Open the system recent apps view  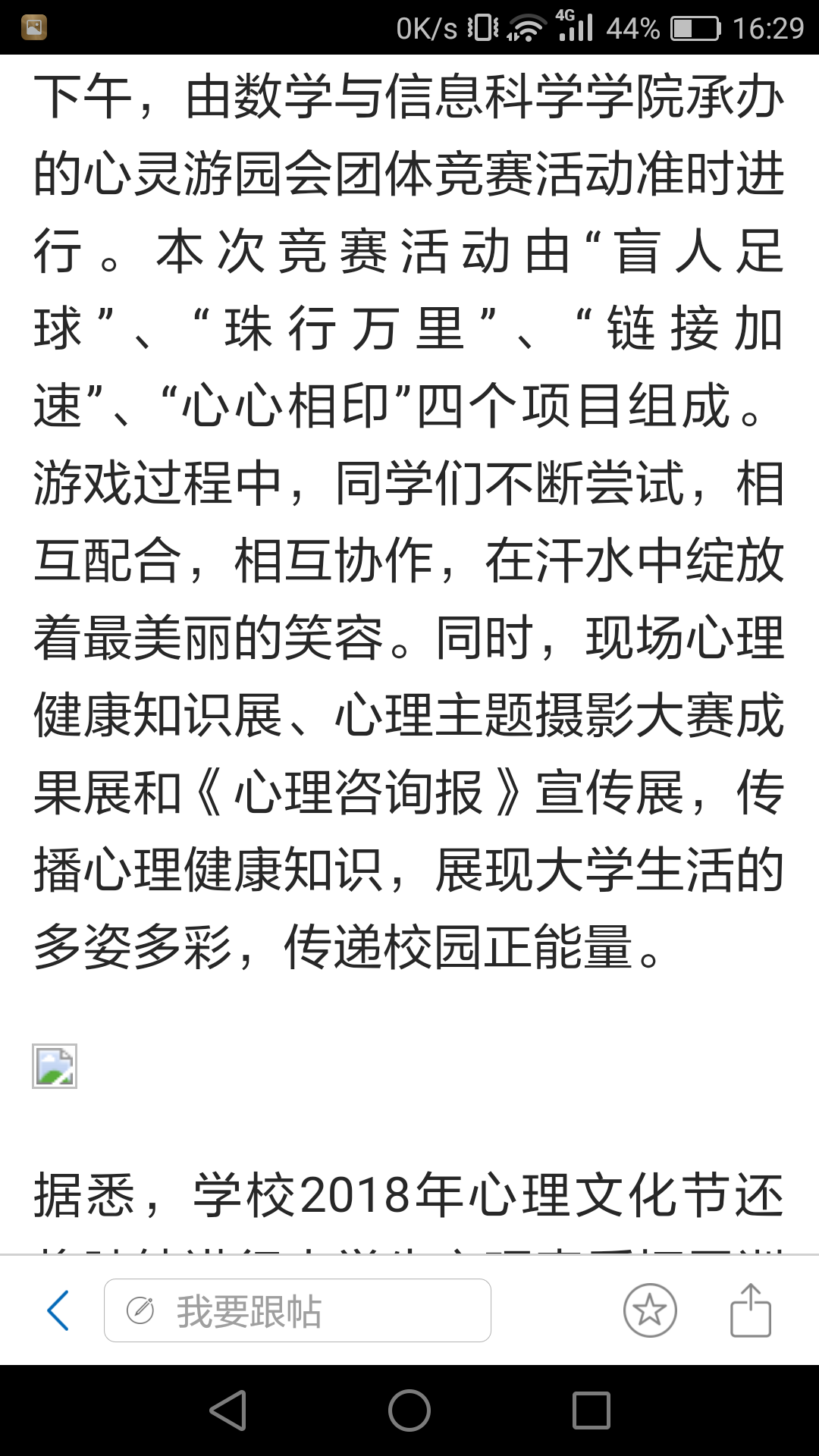click(x=591, y=1410)
